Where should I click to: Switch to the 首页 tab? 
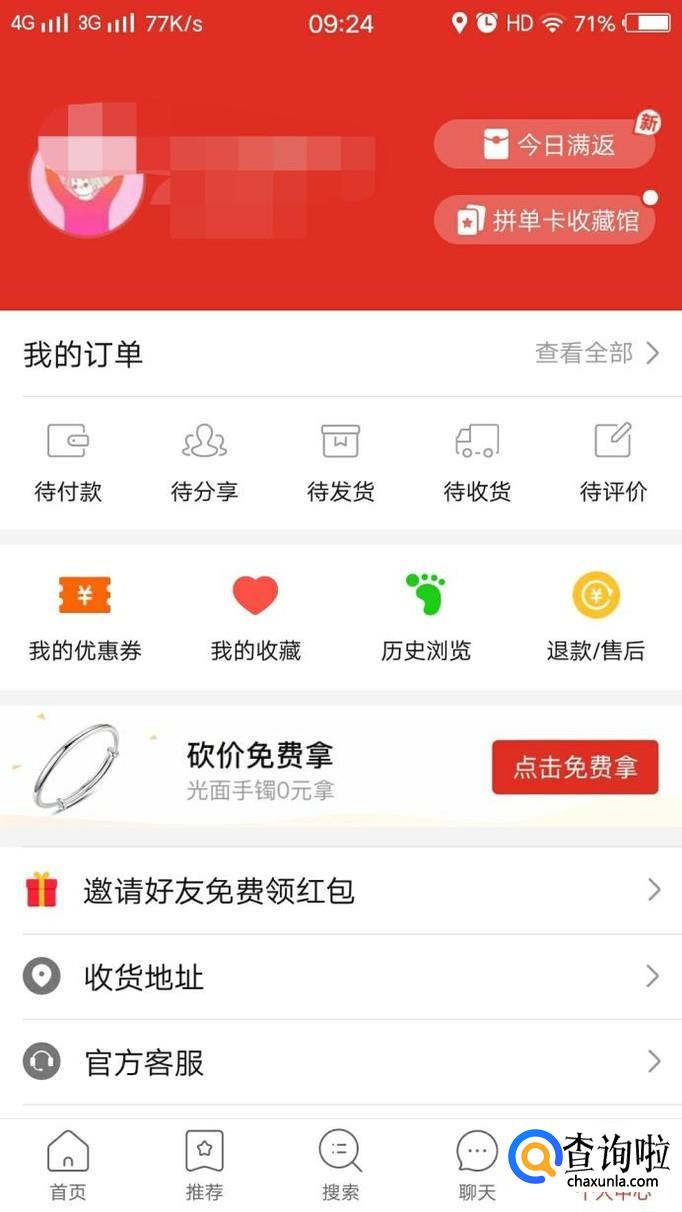pos(68,1166)
